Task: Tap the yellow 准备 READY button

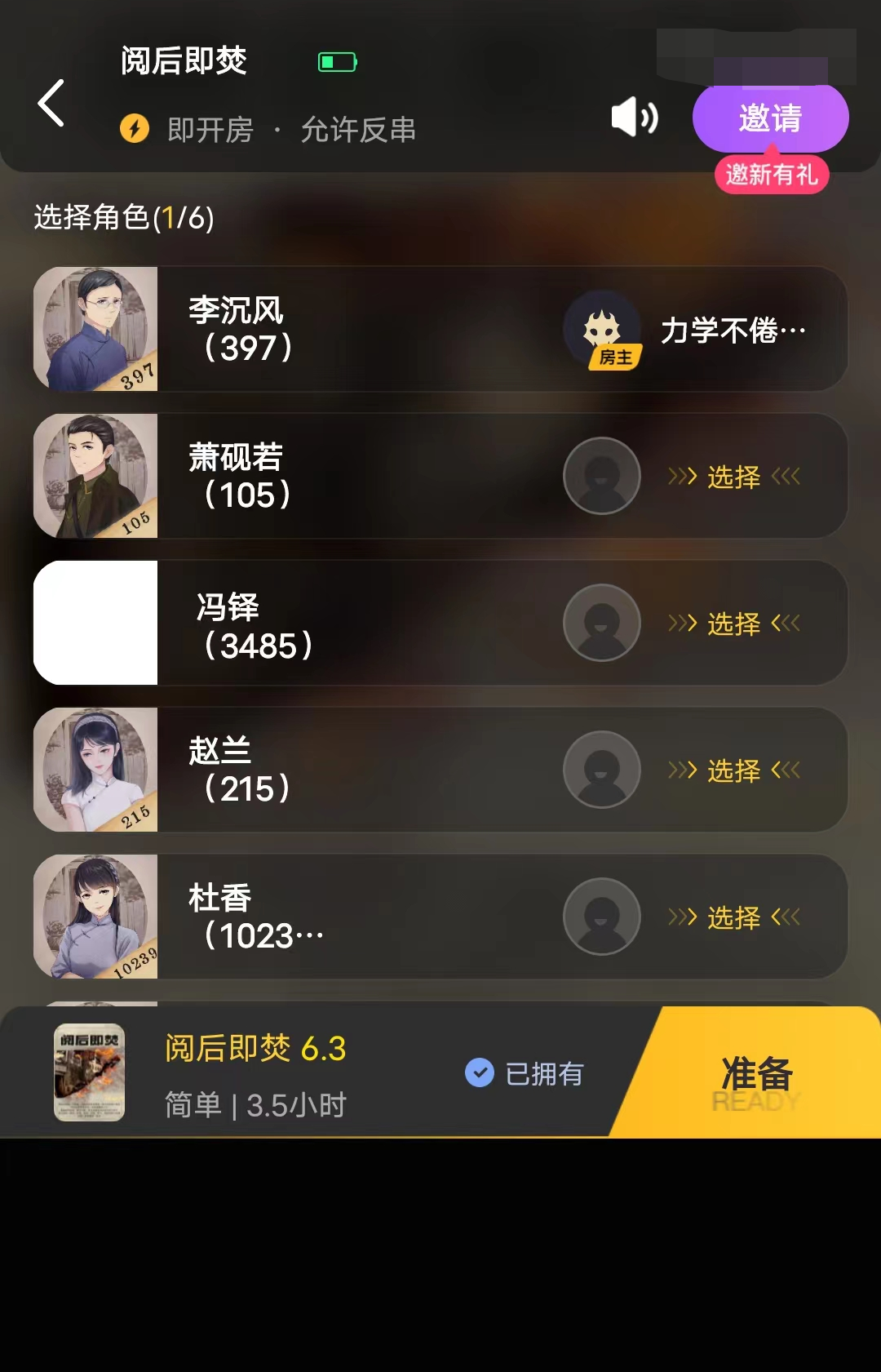Action: tap(755, 1074)
